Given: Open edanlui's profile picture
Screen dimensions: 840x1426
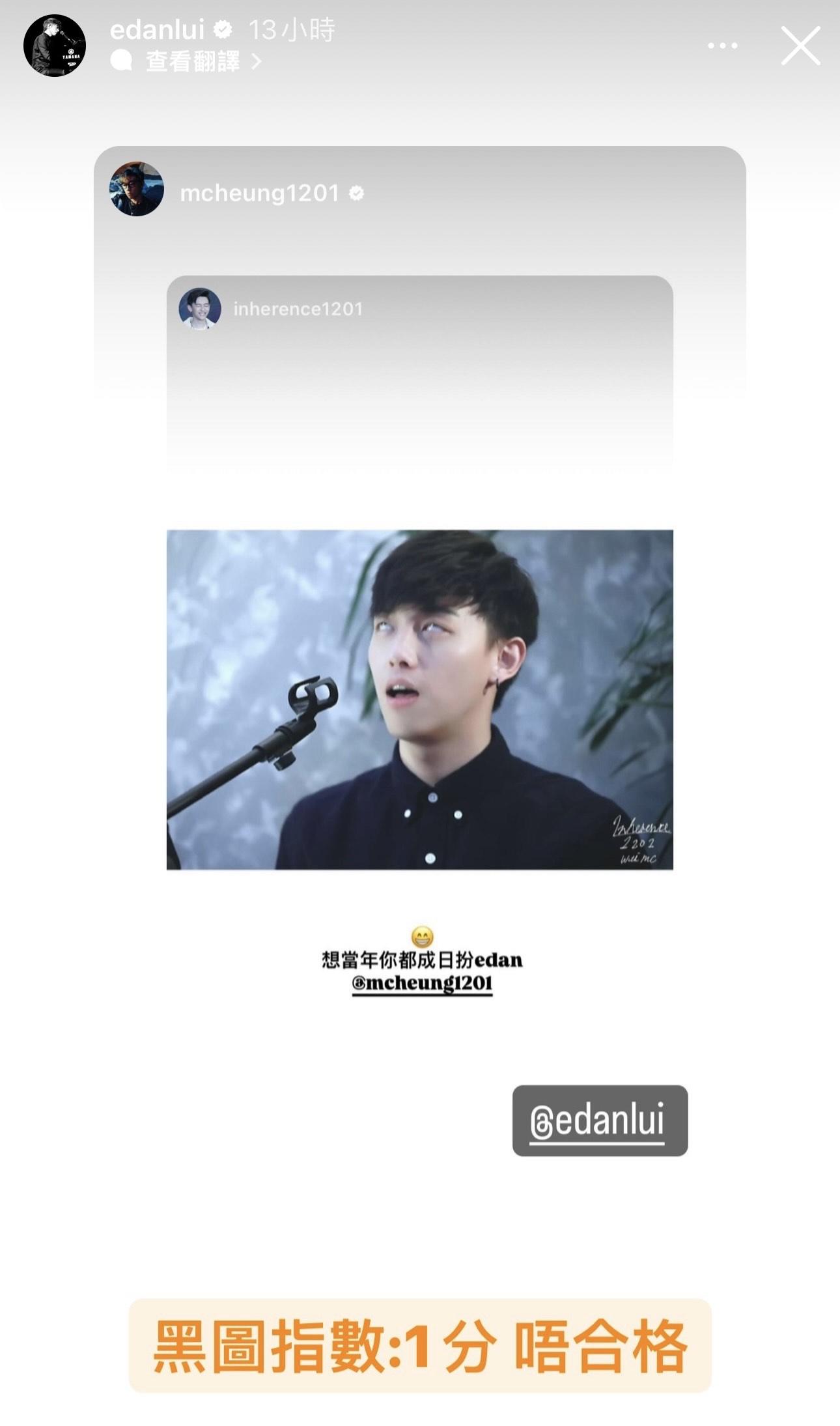Looking at the screenshot, I should point(55,46).
